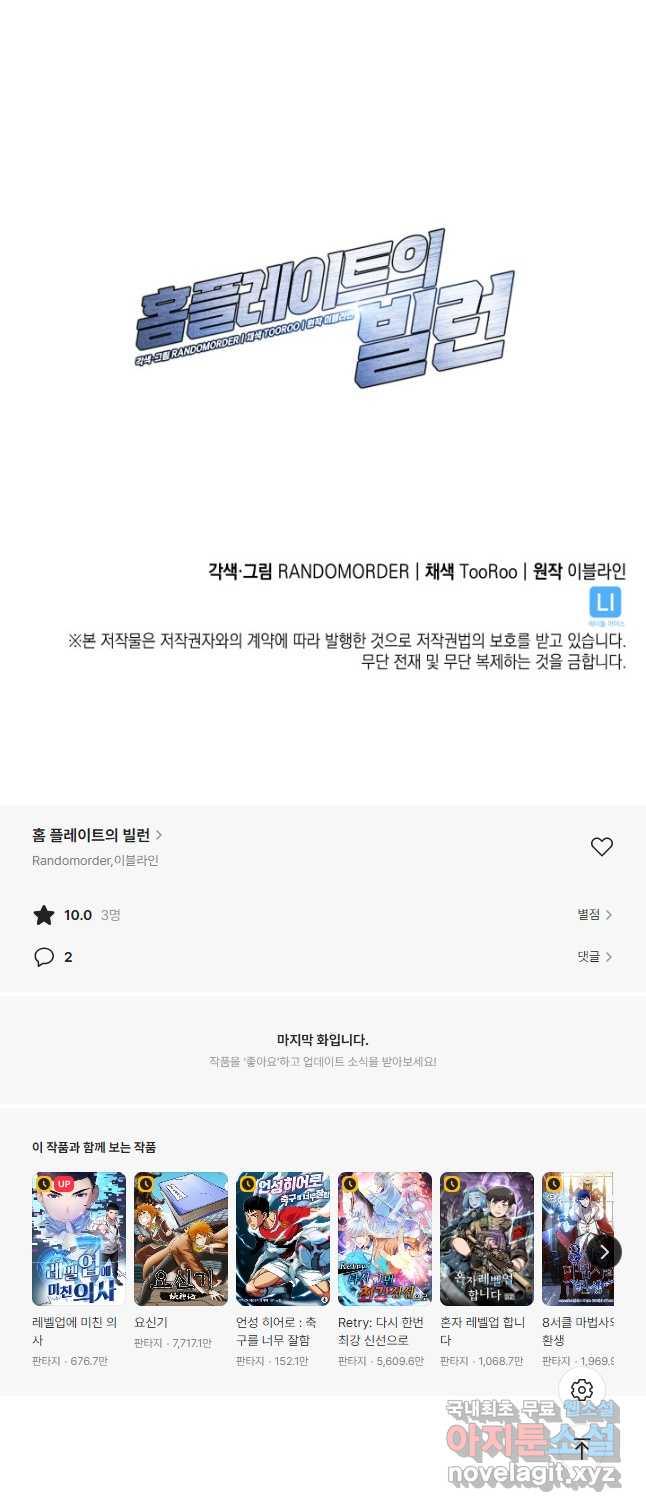The height and width of the screenshot is (1512, 646).
Task: Show next recommended titles with the arrow
Action: pos(604,1252)
